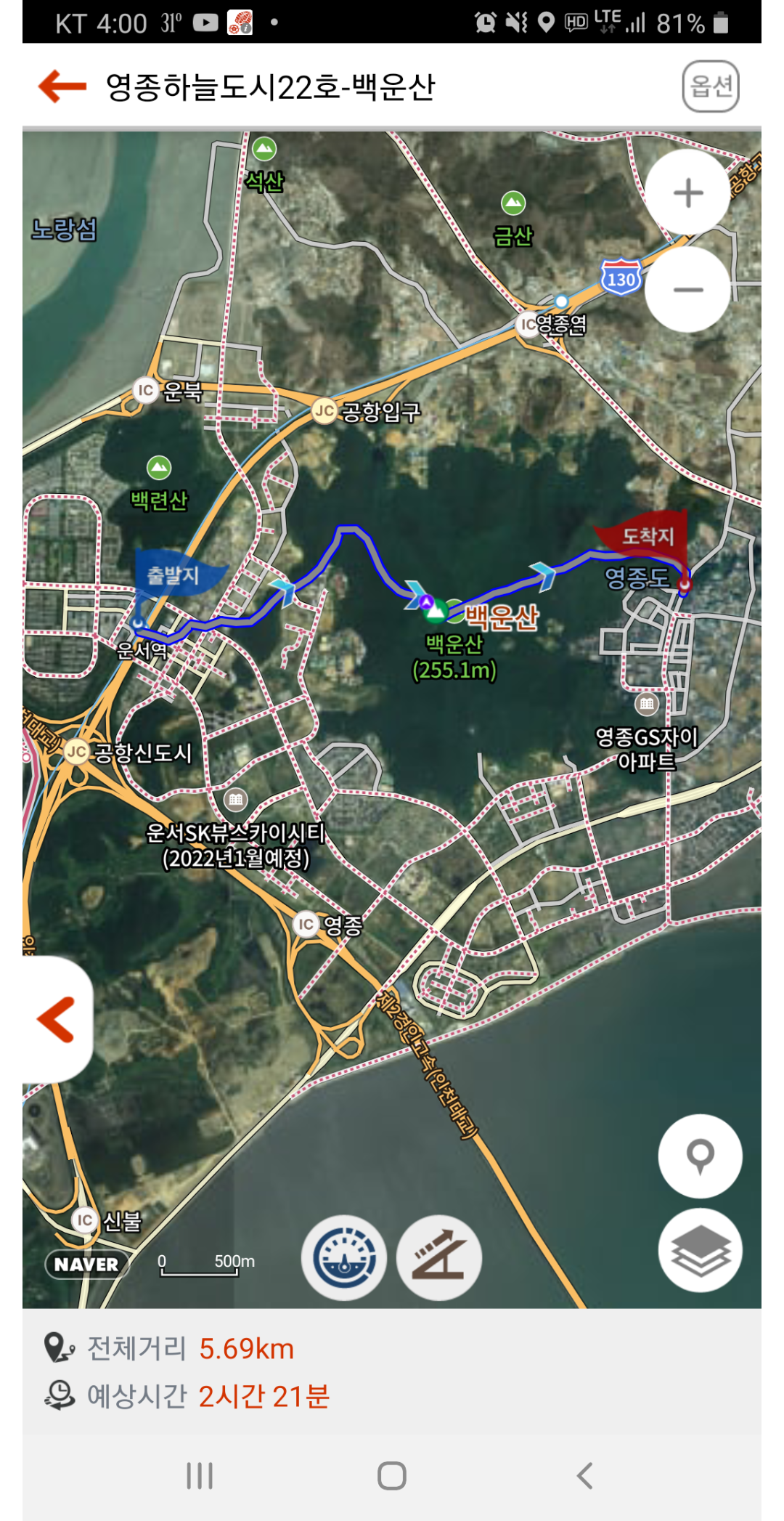
Task: Show the elevation slope profile
Action: 438,1257
